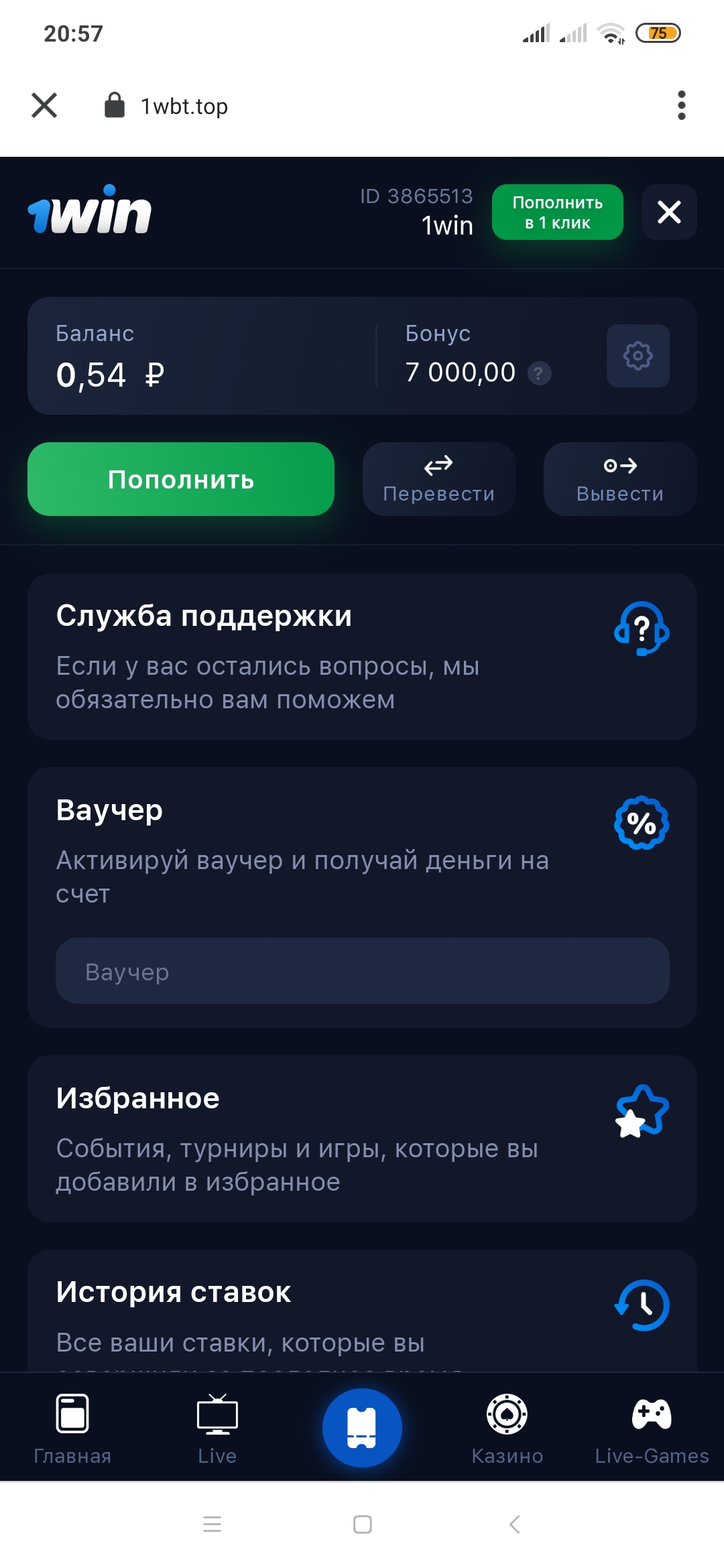This screenshot has width=724, height=1568.
Task: Open the browser overflow menu
Action: [x=681, y=105]
